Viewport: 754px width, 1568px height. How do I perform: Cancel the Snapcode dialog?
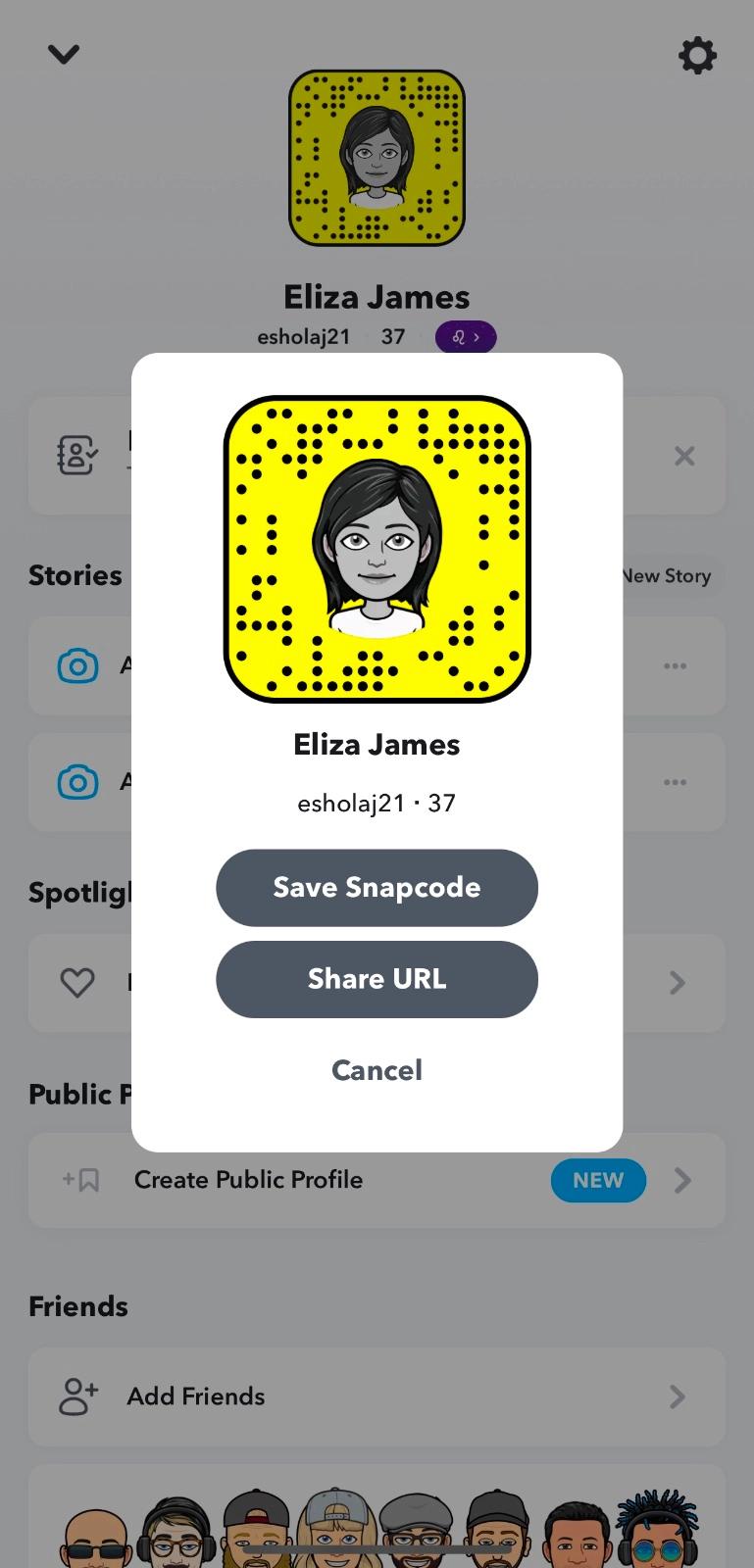click(377, 1070)
